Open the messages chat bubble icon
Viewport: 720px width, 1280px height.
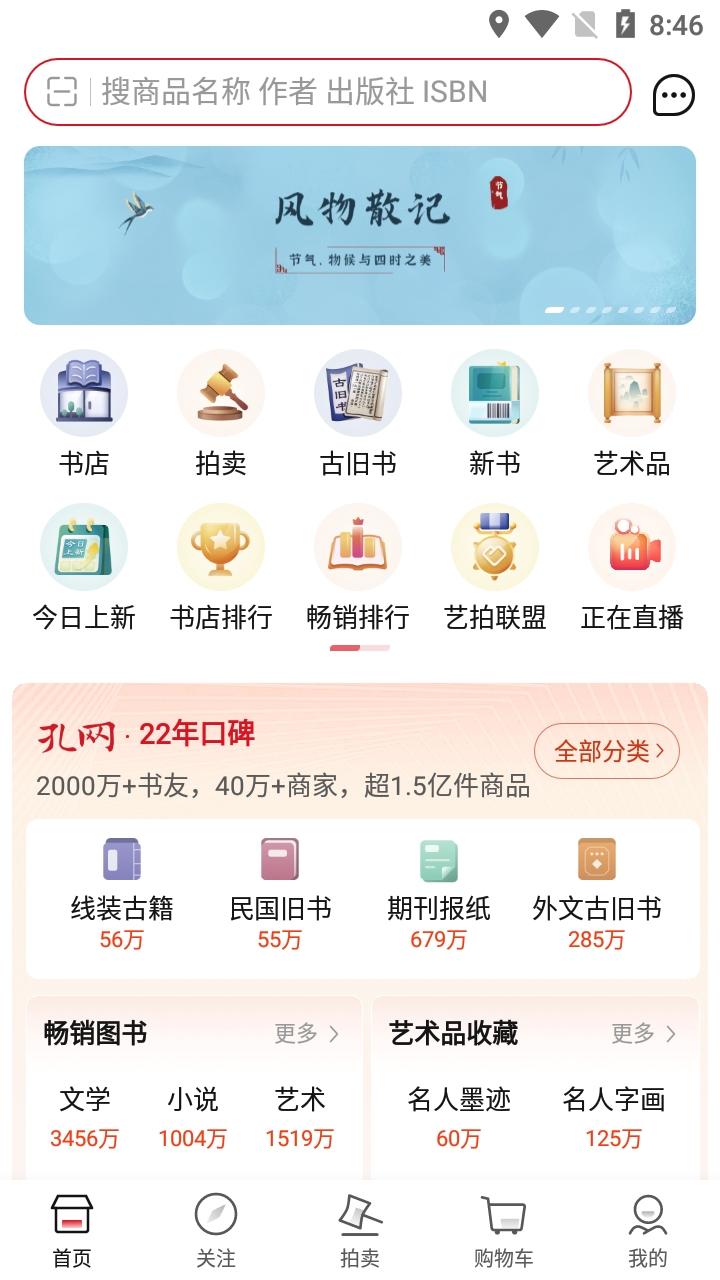(673, 95)
